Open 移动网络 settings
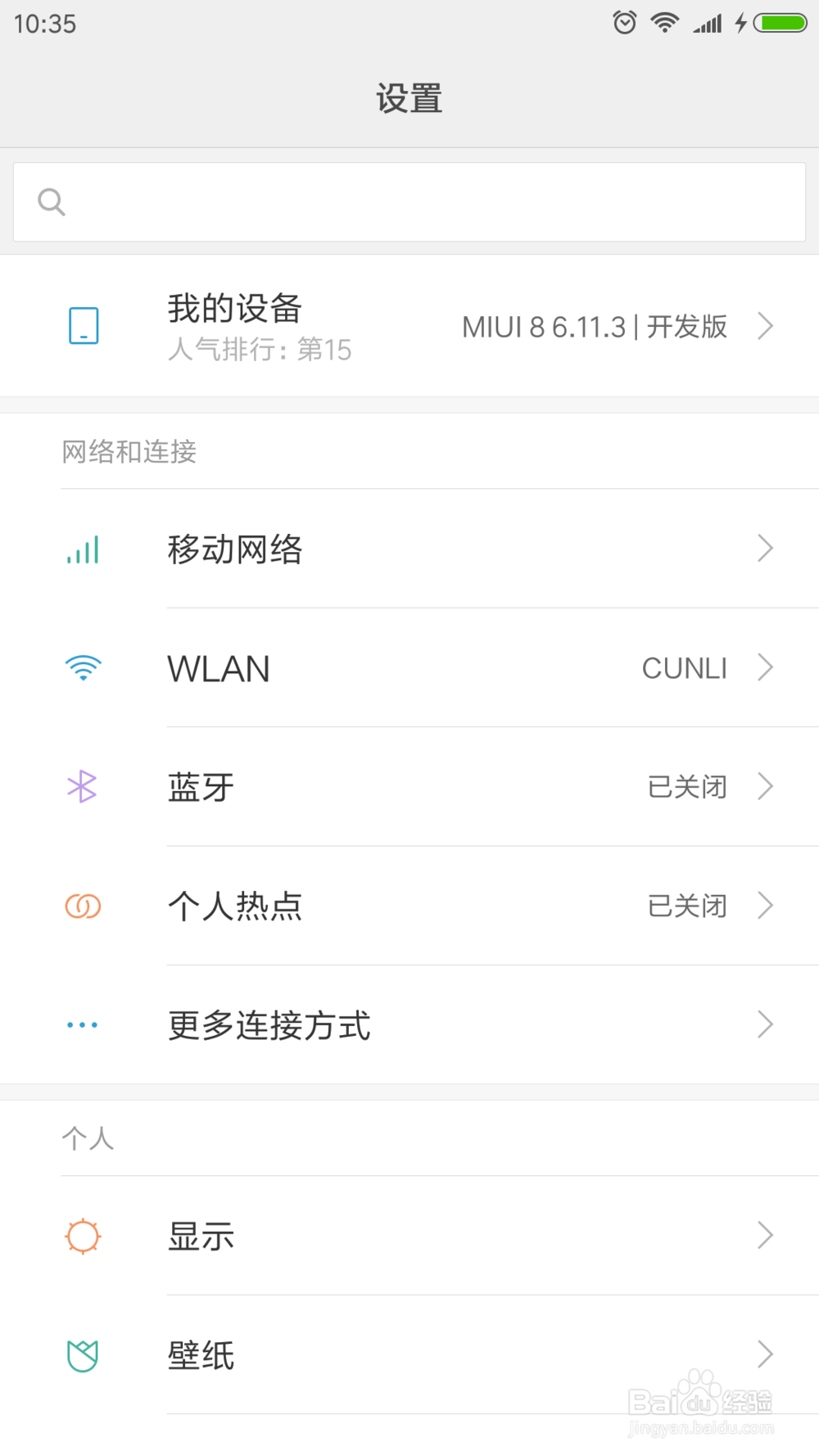This screenshot has height=1456, width=819. click(x=409, y=549)
